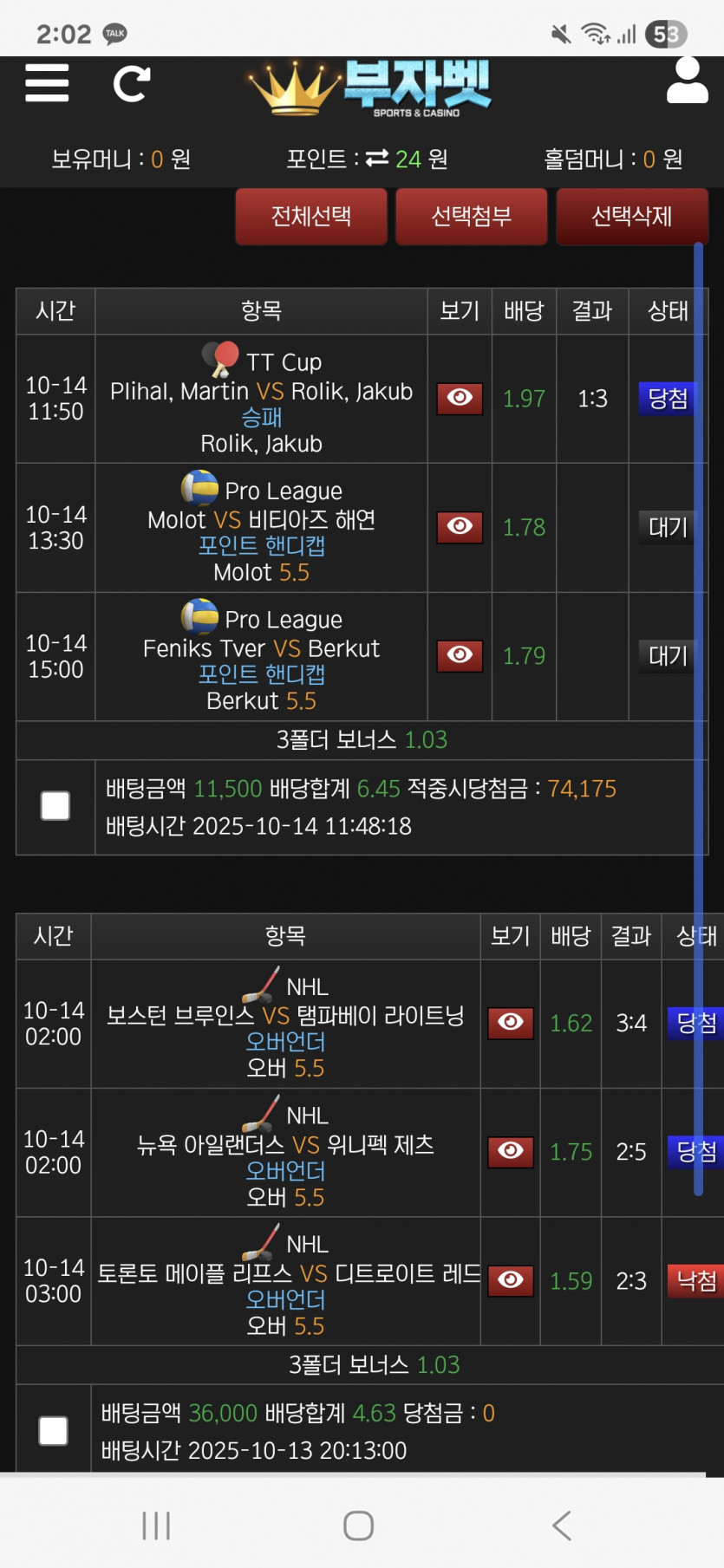View details for Molot vs 비티아즈 해연
Screen dimensions: 724x1568
[460, 527]
